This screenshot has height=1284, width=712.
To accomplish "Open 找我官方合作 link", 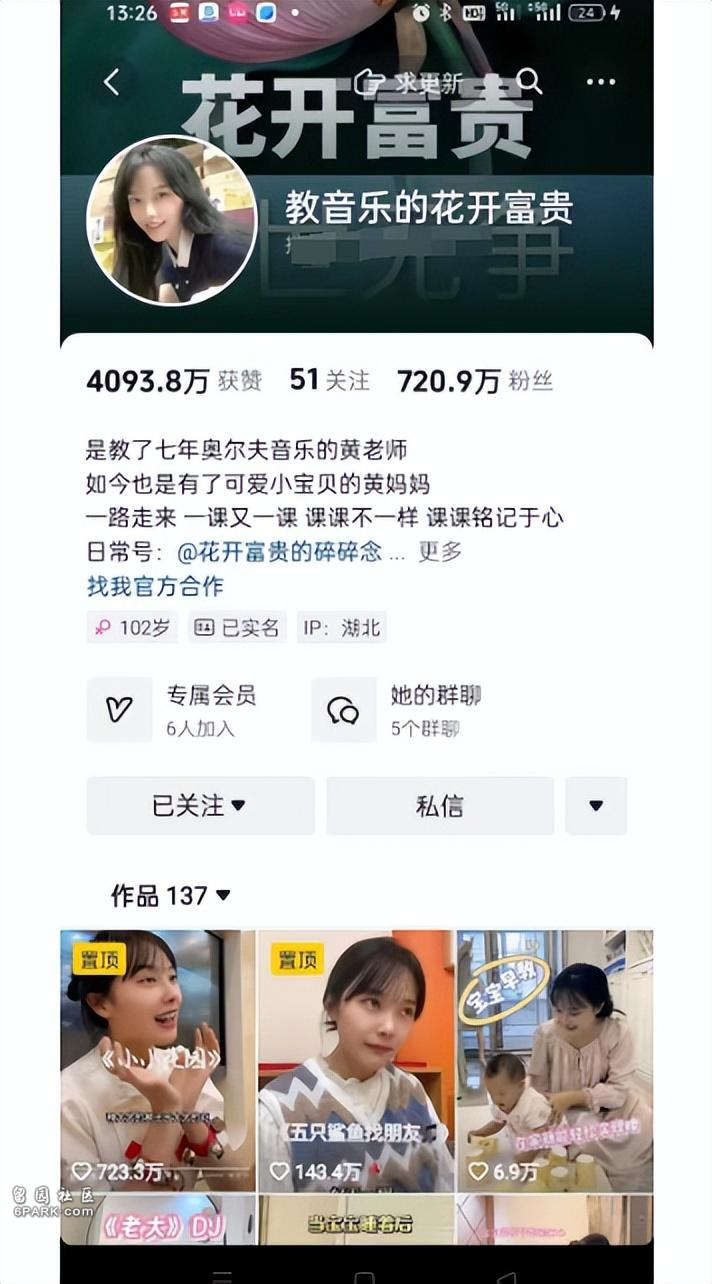I will [155, 586].
